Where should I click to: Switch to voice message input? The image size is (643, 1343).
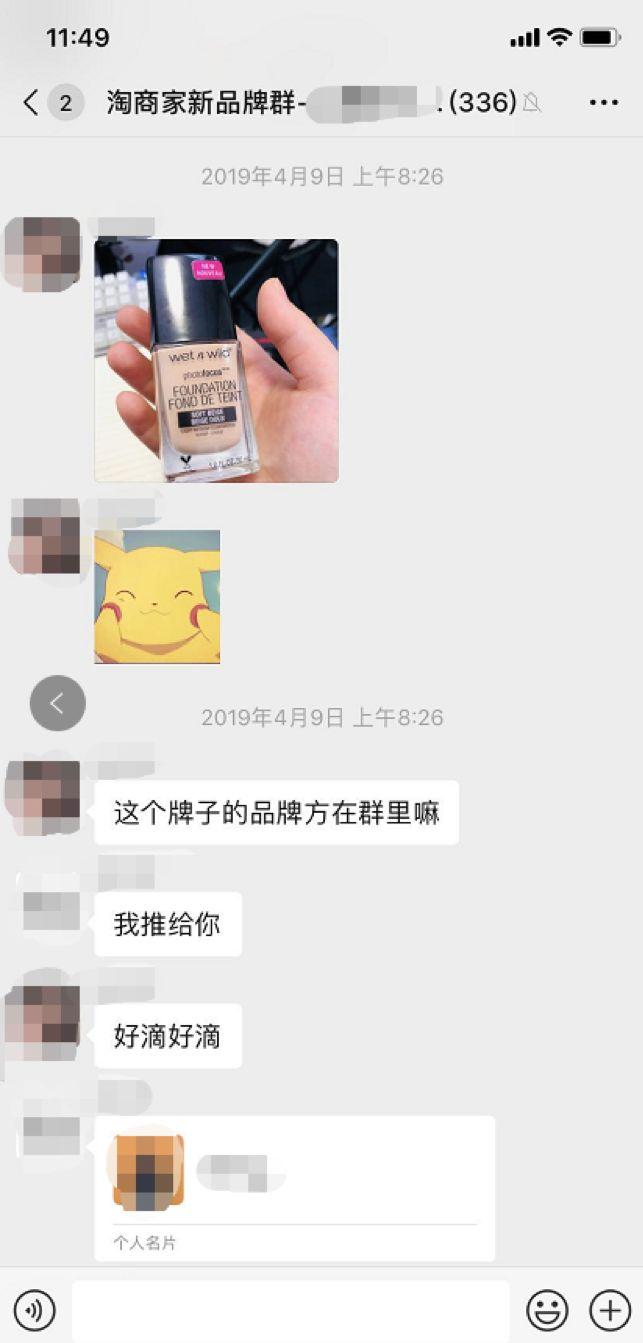click(35, 1309)
